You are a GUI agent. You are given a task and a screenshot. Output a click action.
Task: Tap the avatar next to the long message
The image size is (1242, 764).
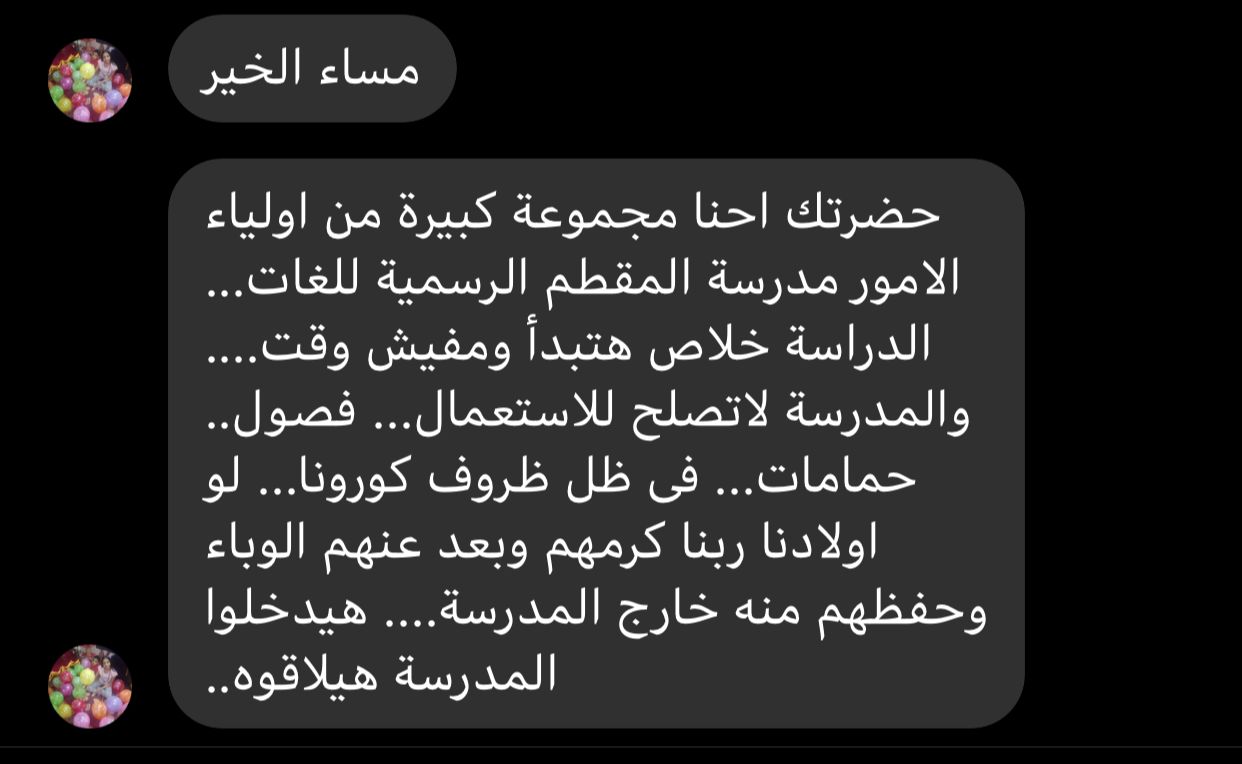click(x=90, y=686)
